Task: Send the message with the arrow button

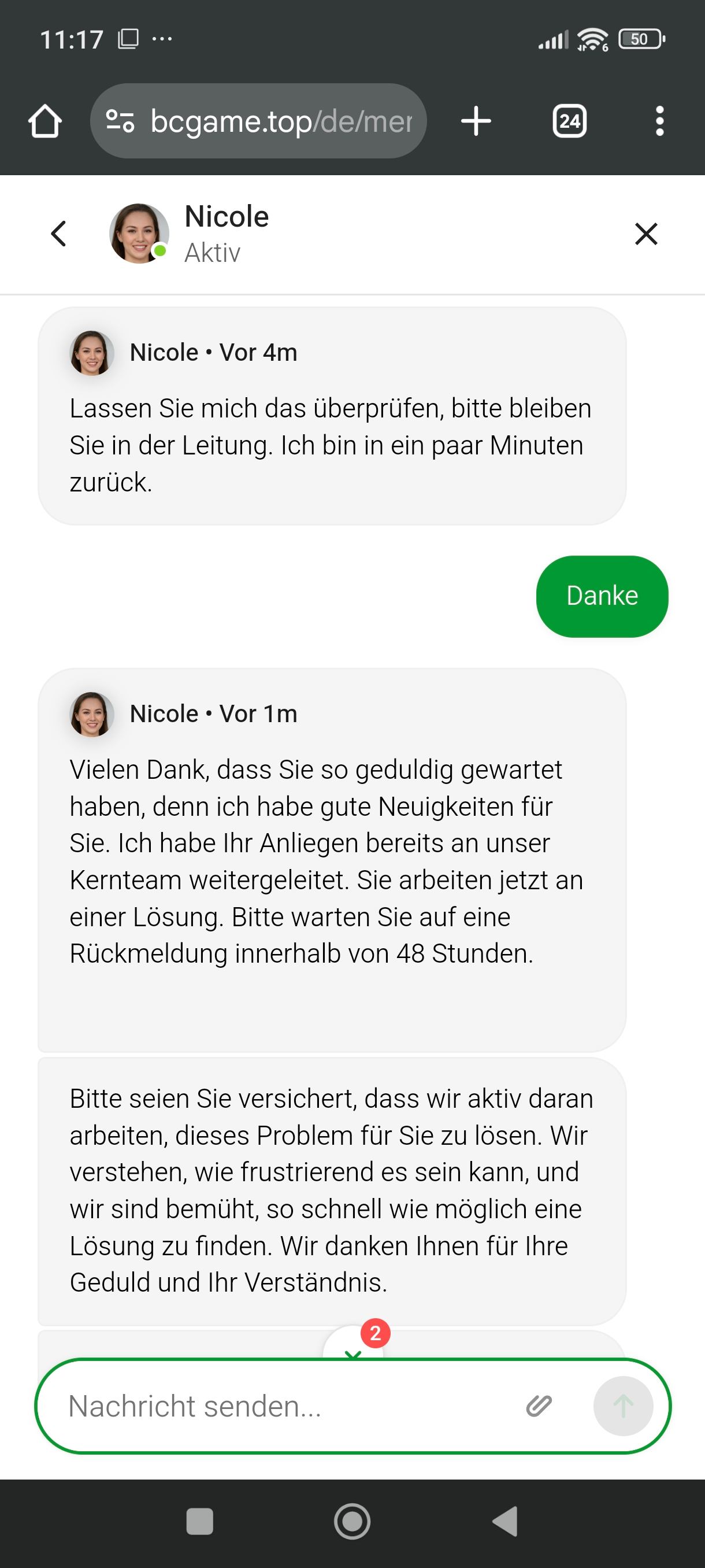Action: (x=623, y=1406)
